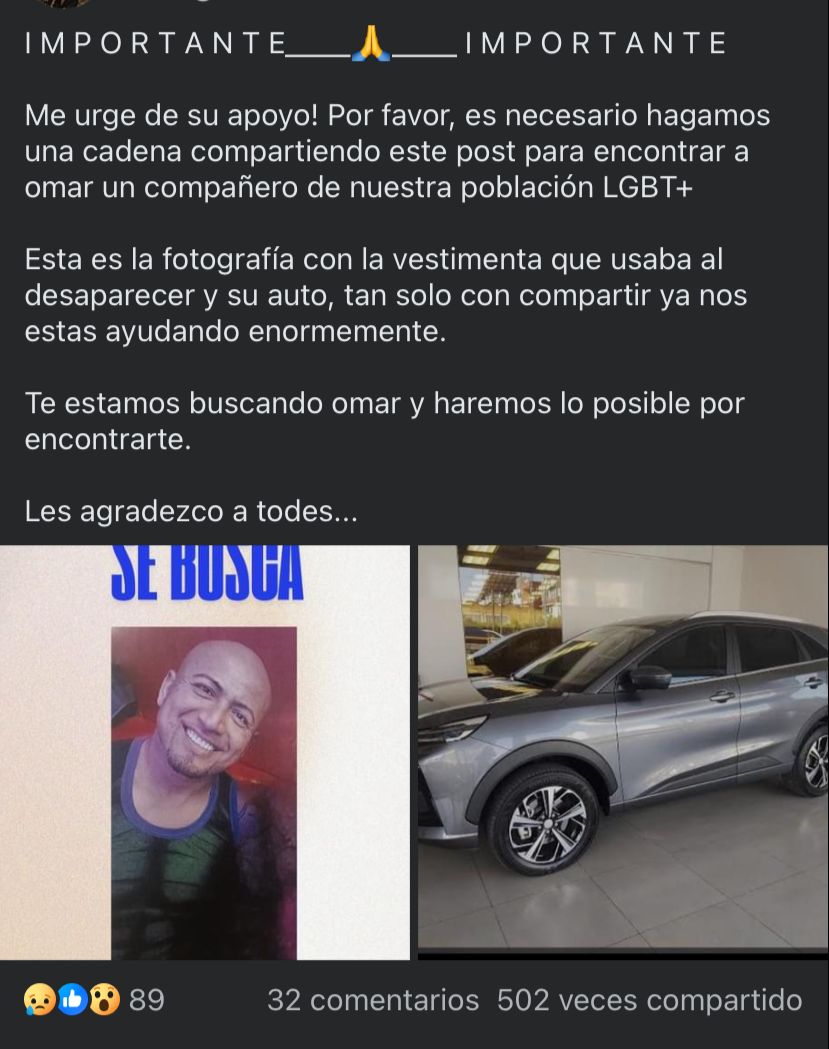Open the gray car photo

coord(622,750)
